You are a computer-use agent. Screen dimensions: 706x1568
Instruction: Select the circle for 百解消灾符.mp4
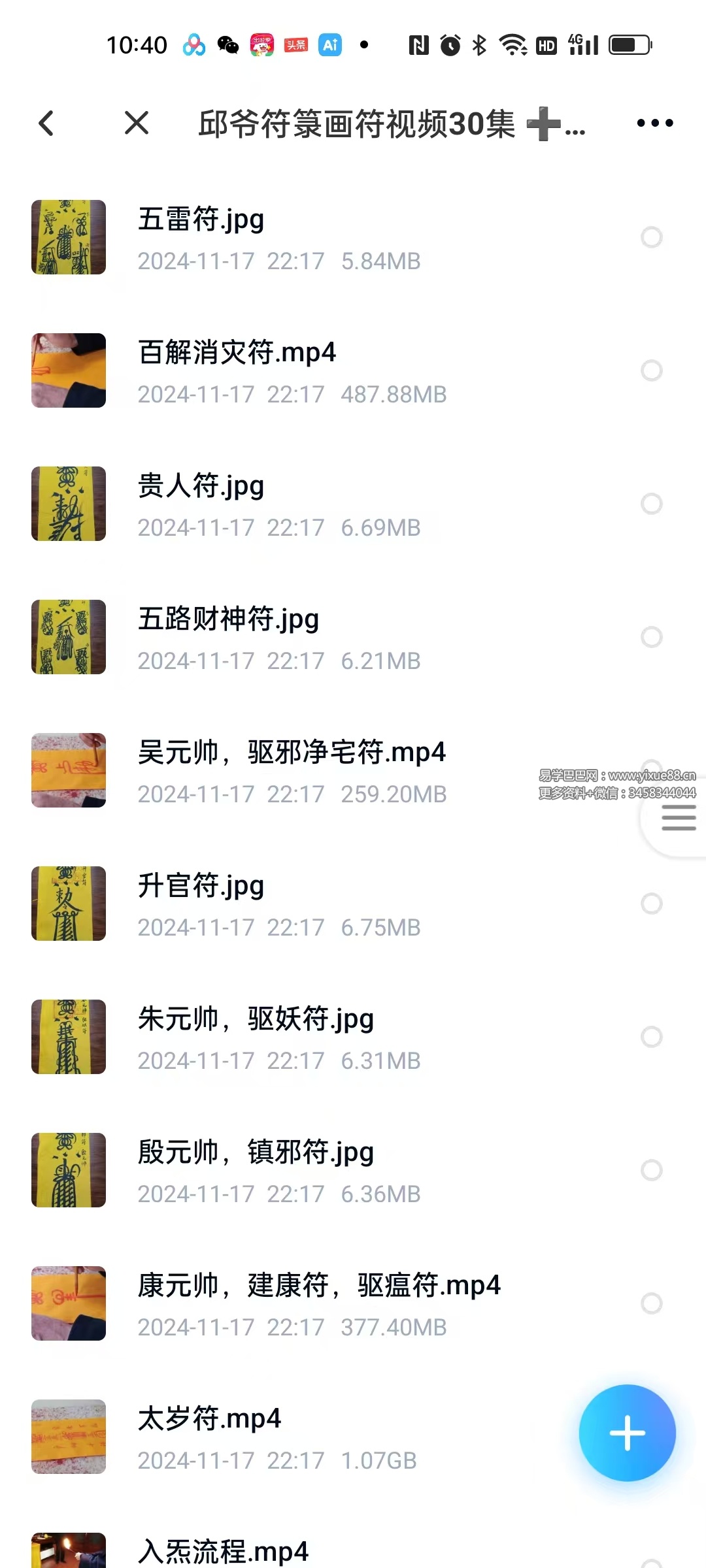click(651, 370)
